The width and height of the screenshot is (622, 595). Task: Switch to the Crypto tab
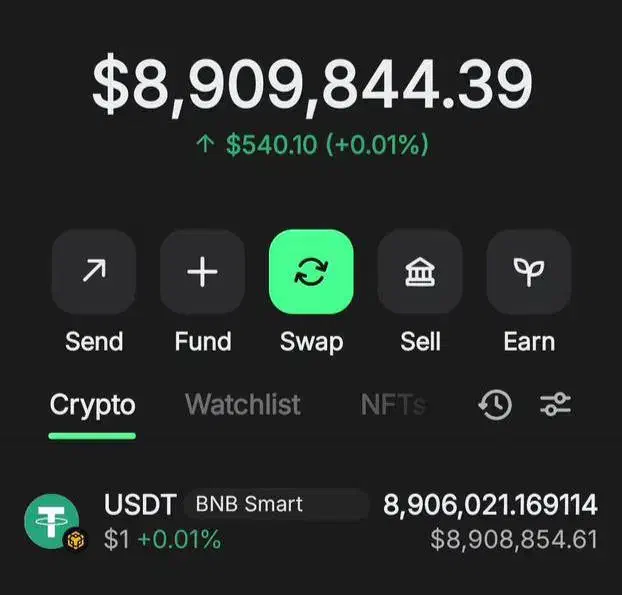click(x=92, y=405)
